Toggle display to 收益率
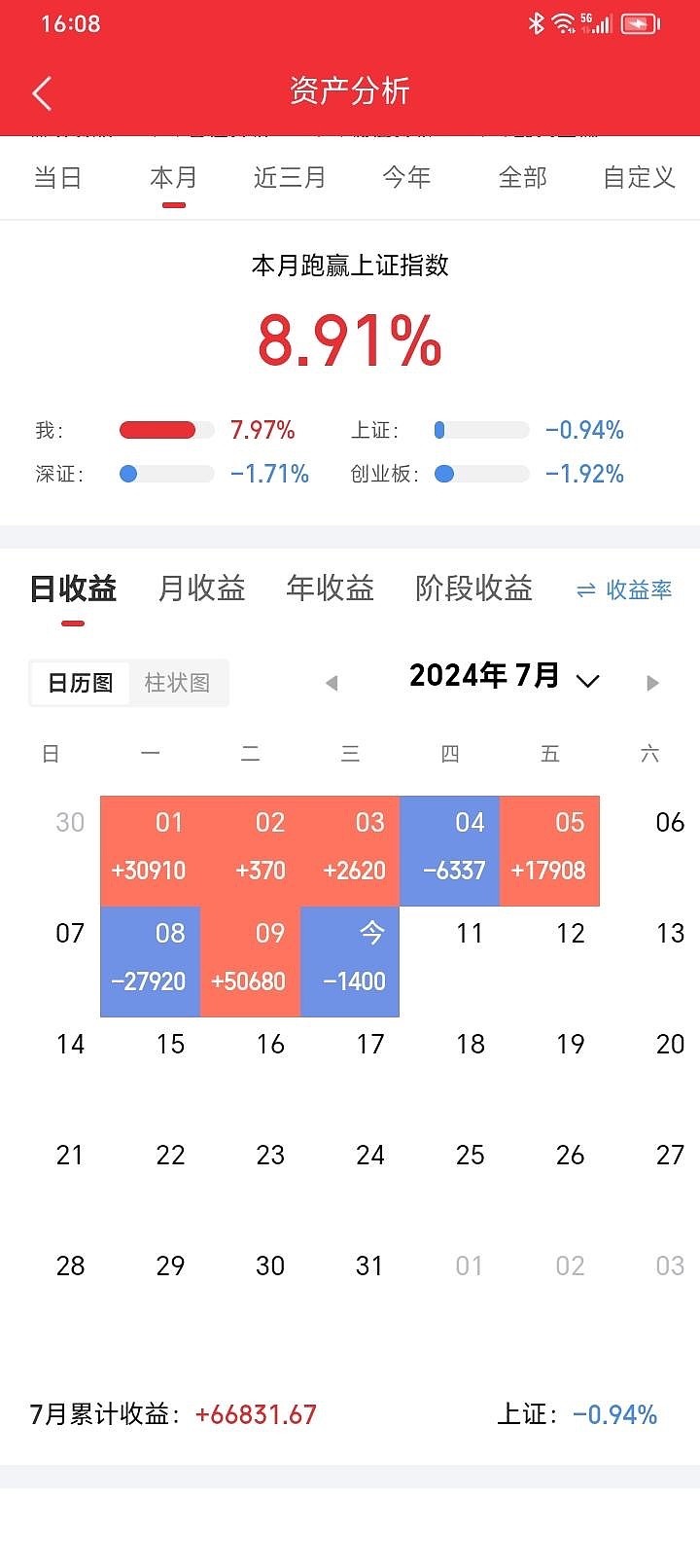Viewport: 700px width, 1568px height. click(624, 590)
